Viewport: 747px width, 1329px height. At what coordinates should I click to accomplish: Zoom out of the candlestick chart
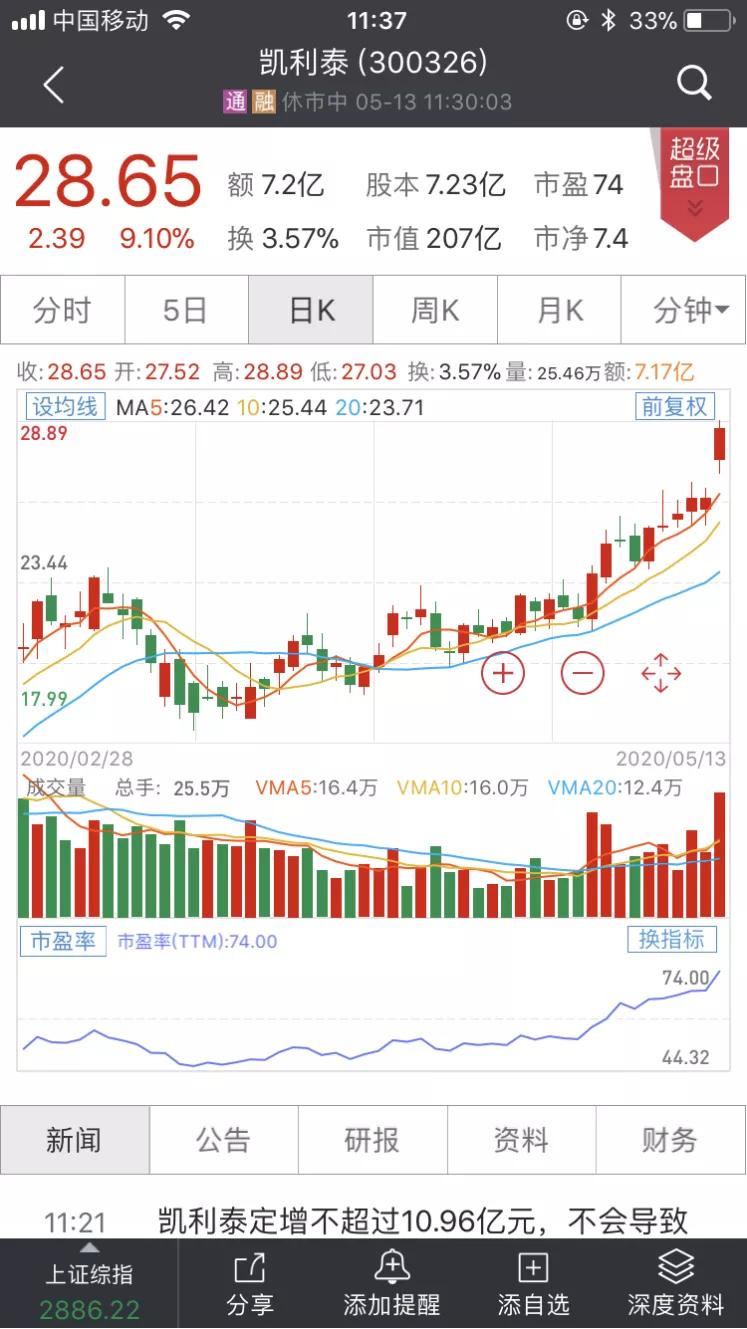[582, 673]
